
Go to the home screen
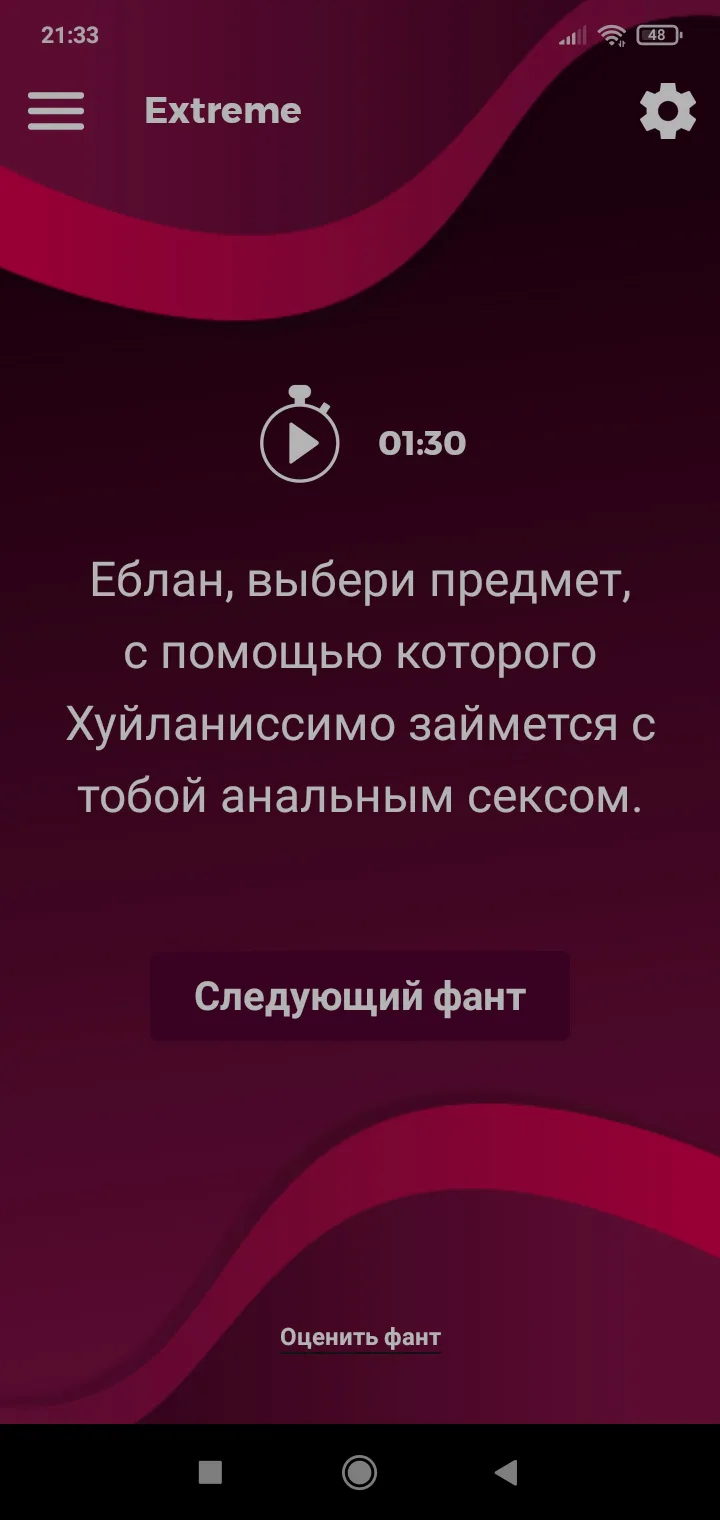[x=359, y=1472]
